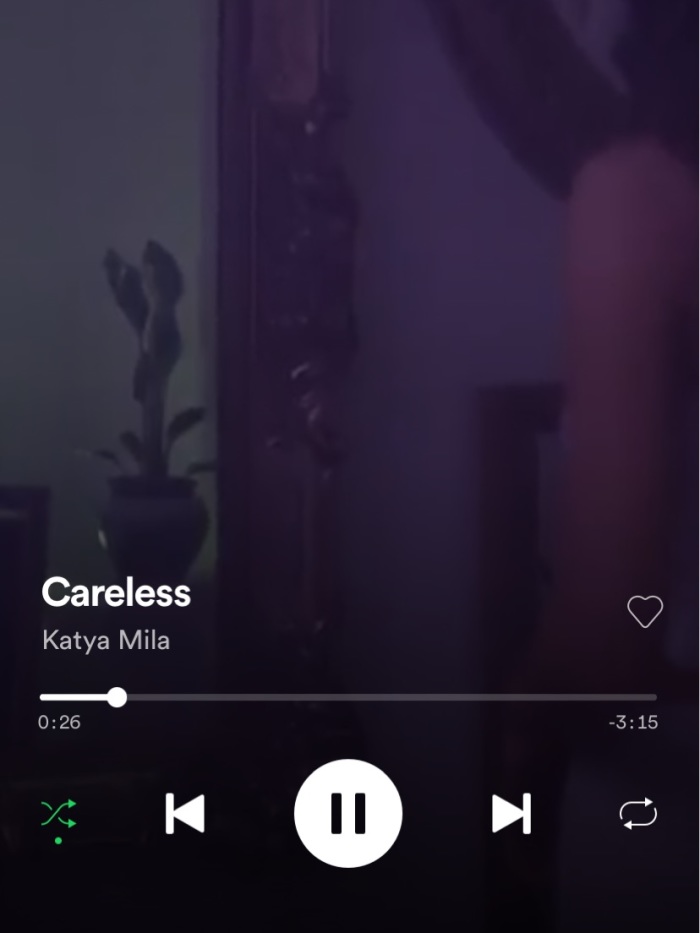The height and width of the screenshot is (933, 700).
Task: Like the song Careless with the heart
Action: click(x=645, y=611)
